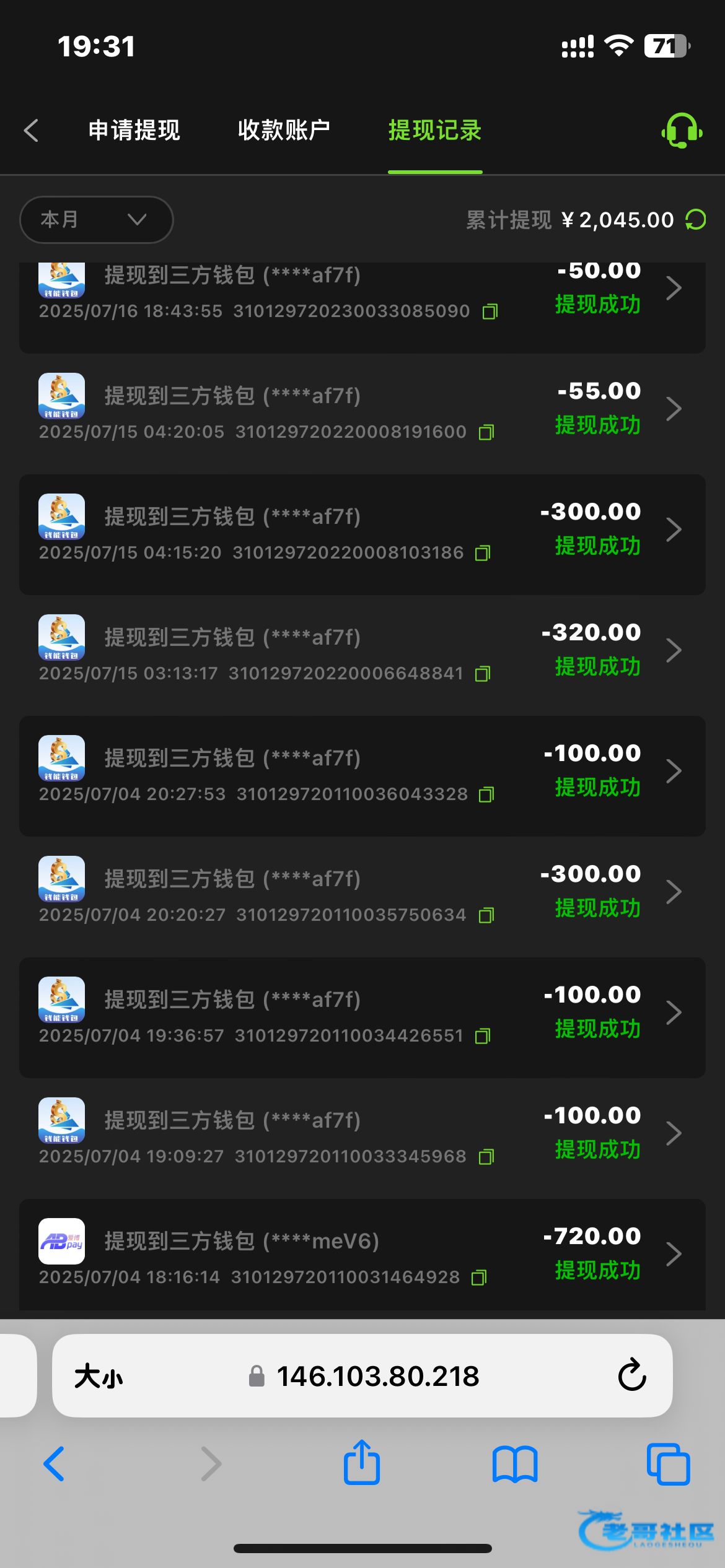Show Safari open tabs
The image size is (725, 1568).
click(x=668, y=1464)
